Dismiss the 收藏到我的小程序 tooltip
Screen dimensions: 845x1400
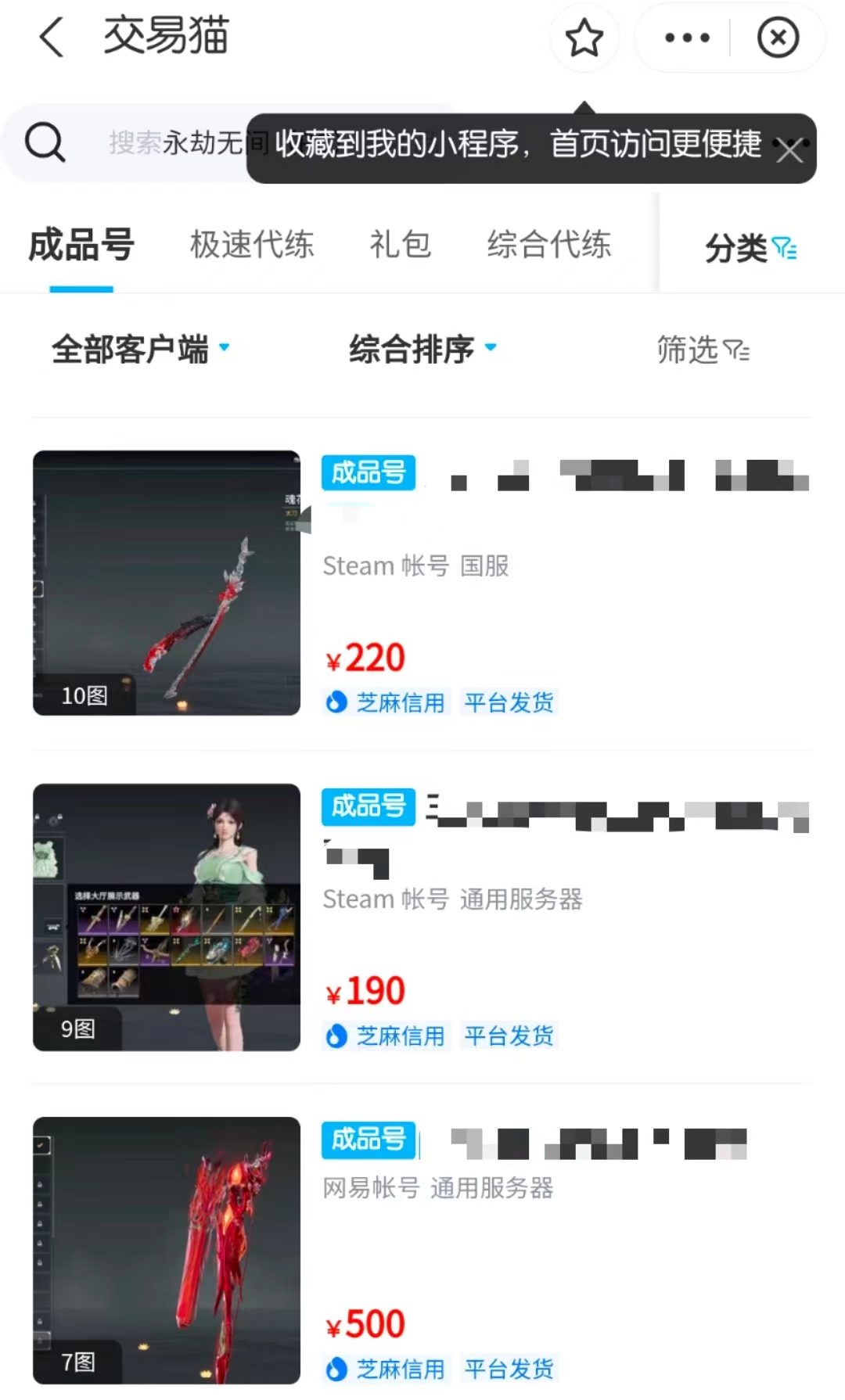pyautogui.click(x=789, y=150)
